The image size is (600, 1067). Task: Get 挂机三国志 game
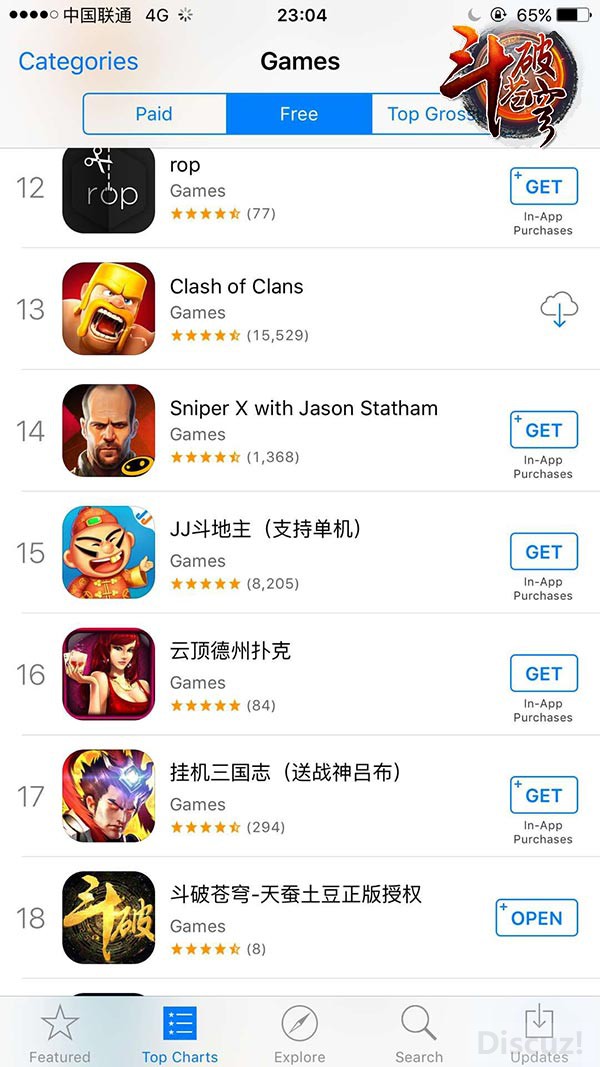tap(543, 796)
